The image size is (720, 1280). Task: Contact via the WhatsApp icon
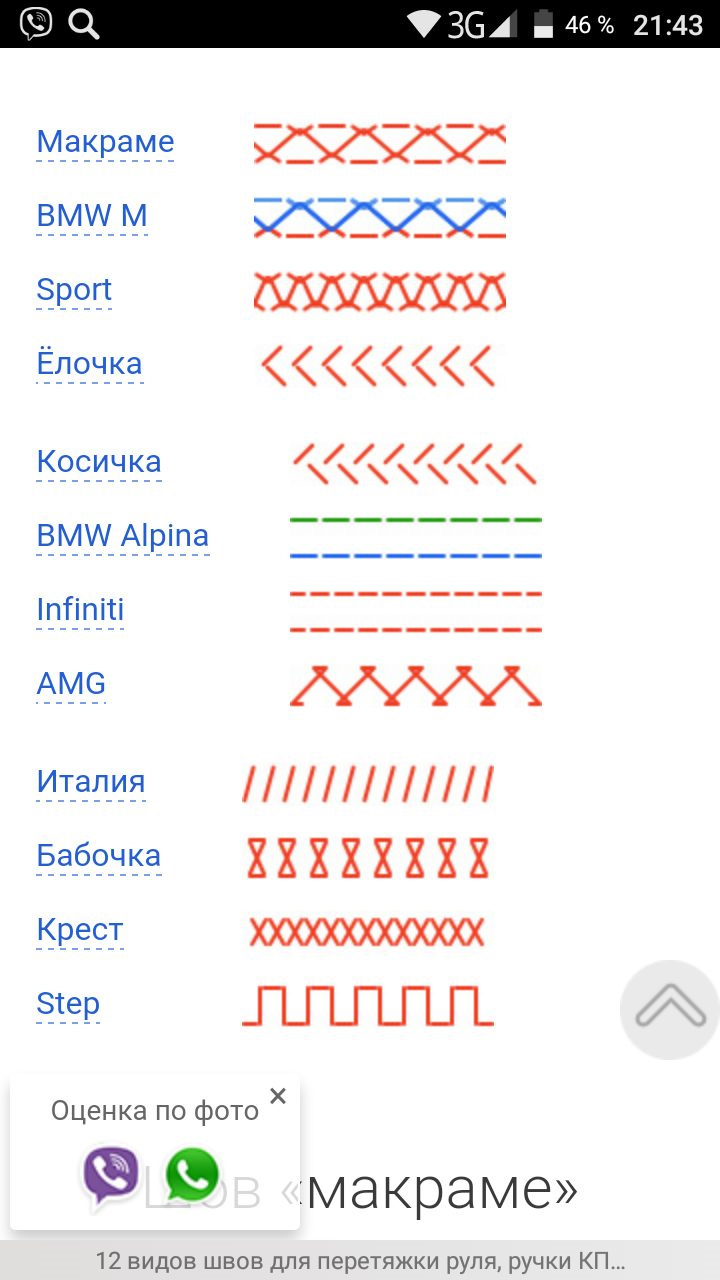click(x=192, y=1175)
